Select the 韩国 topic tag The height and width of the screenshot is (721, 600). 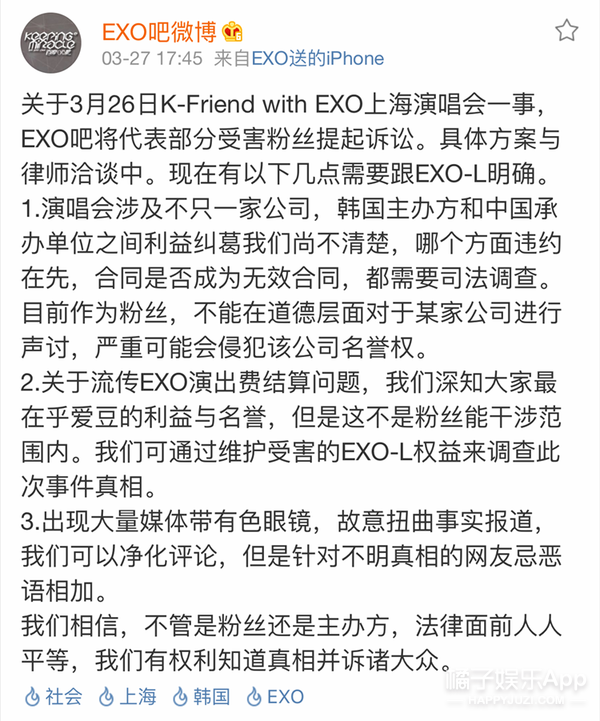(x=204, y=695)
